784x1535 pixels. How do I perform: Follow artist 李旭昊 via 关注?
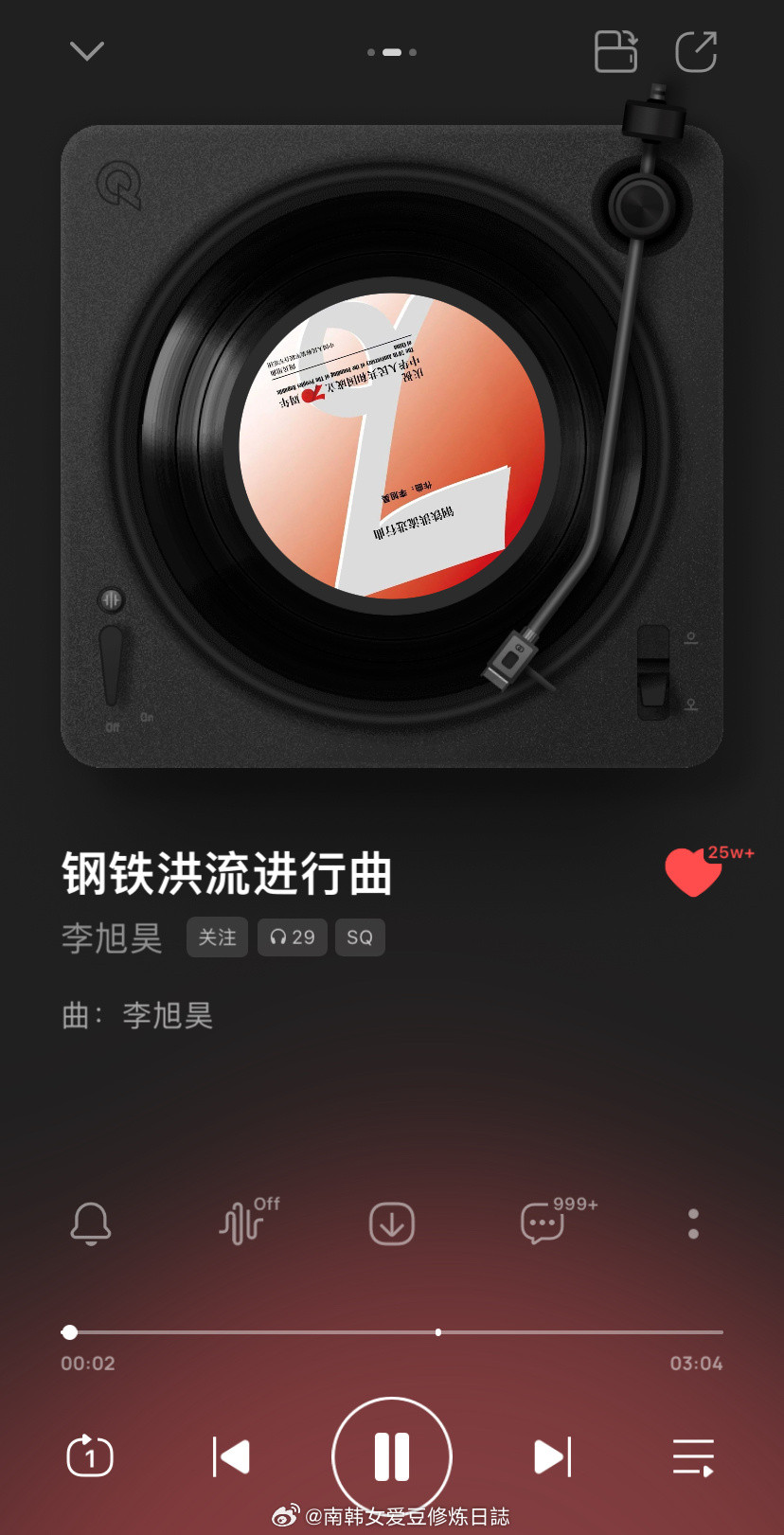coord(217,937)
